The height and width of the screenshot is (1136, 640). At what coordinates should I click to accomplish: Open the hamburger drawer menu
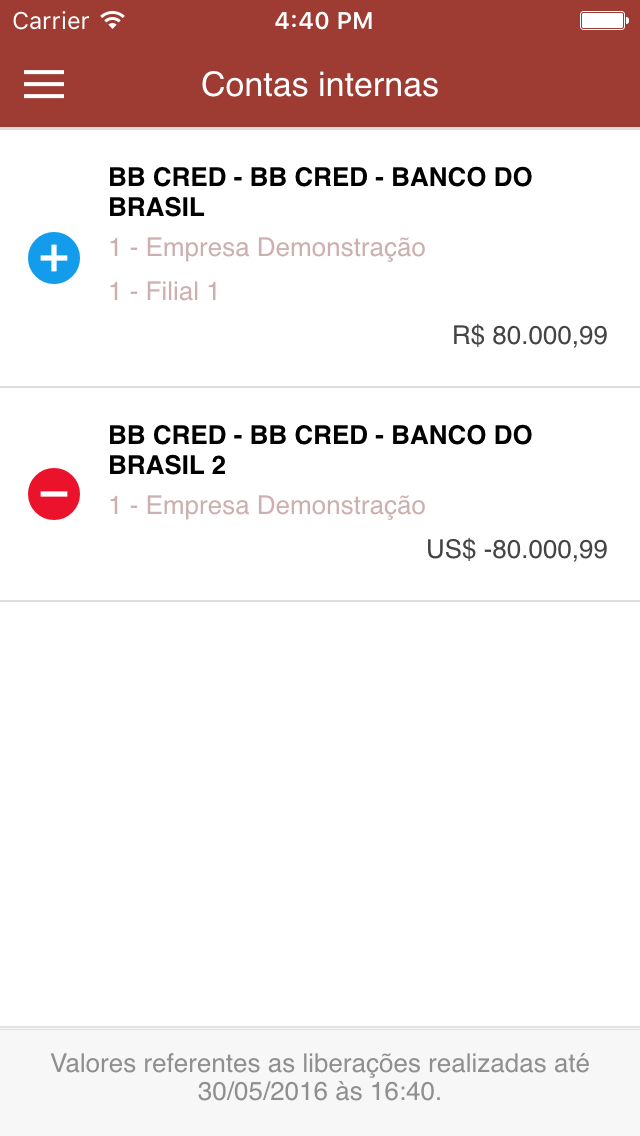44,84
